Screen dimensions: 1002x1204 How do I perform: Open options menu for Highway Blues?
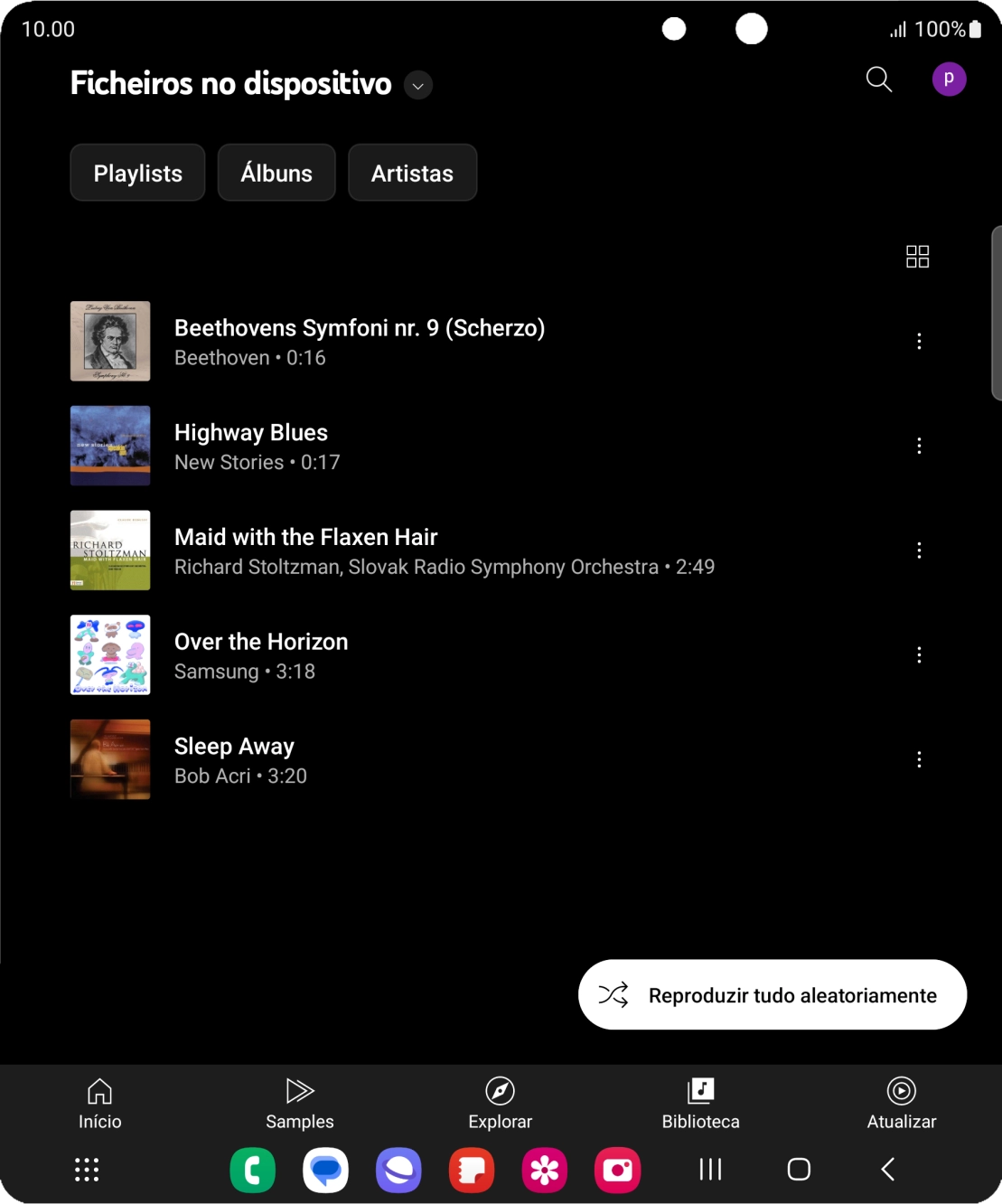919,446
